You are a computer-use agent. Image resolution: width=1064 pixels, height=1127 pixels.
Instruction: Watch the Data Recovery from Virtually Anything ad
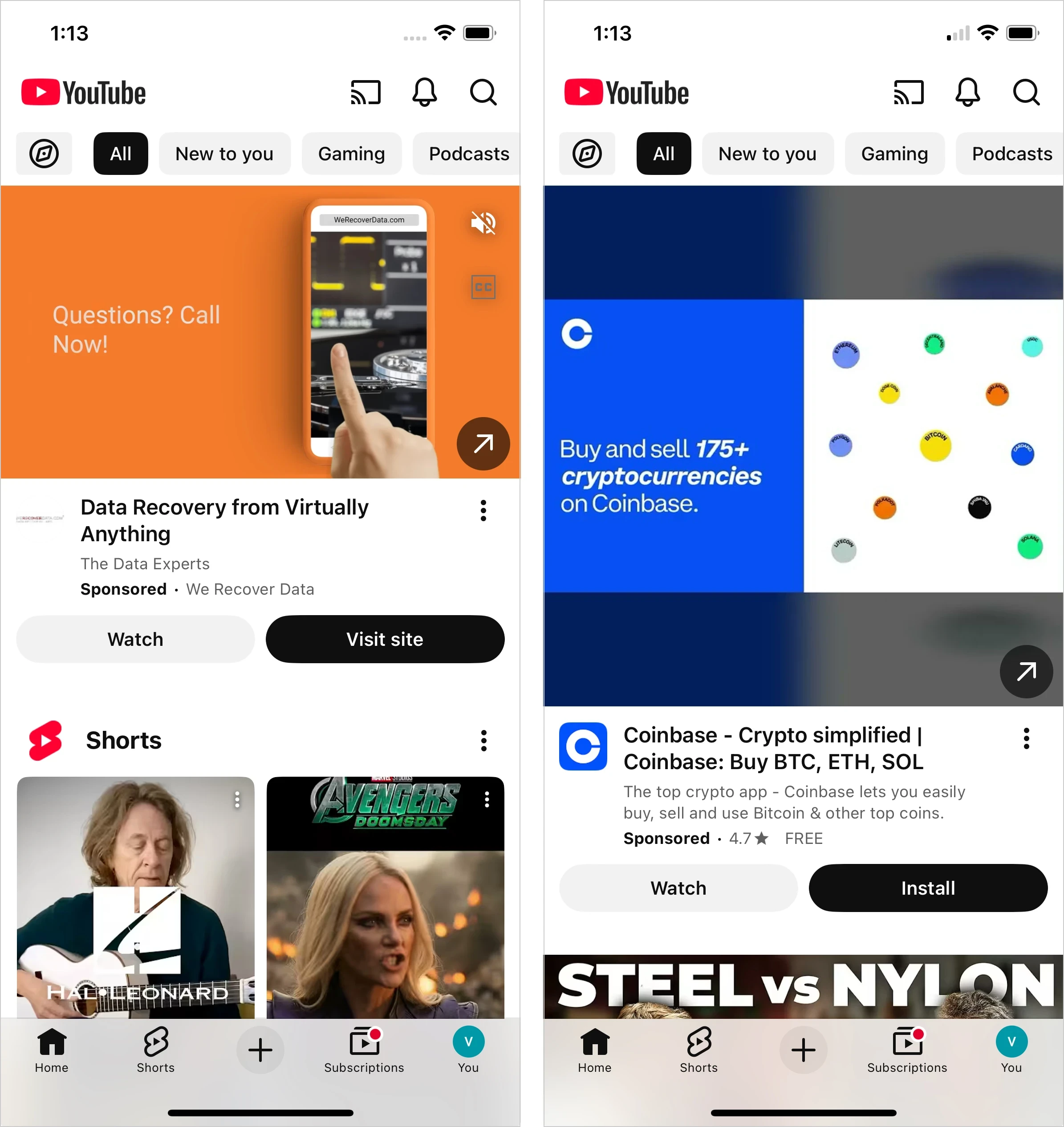click(x=135, y=639)
